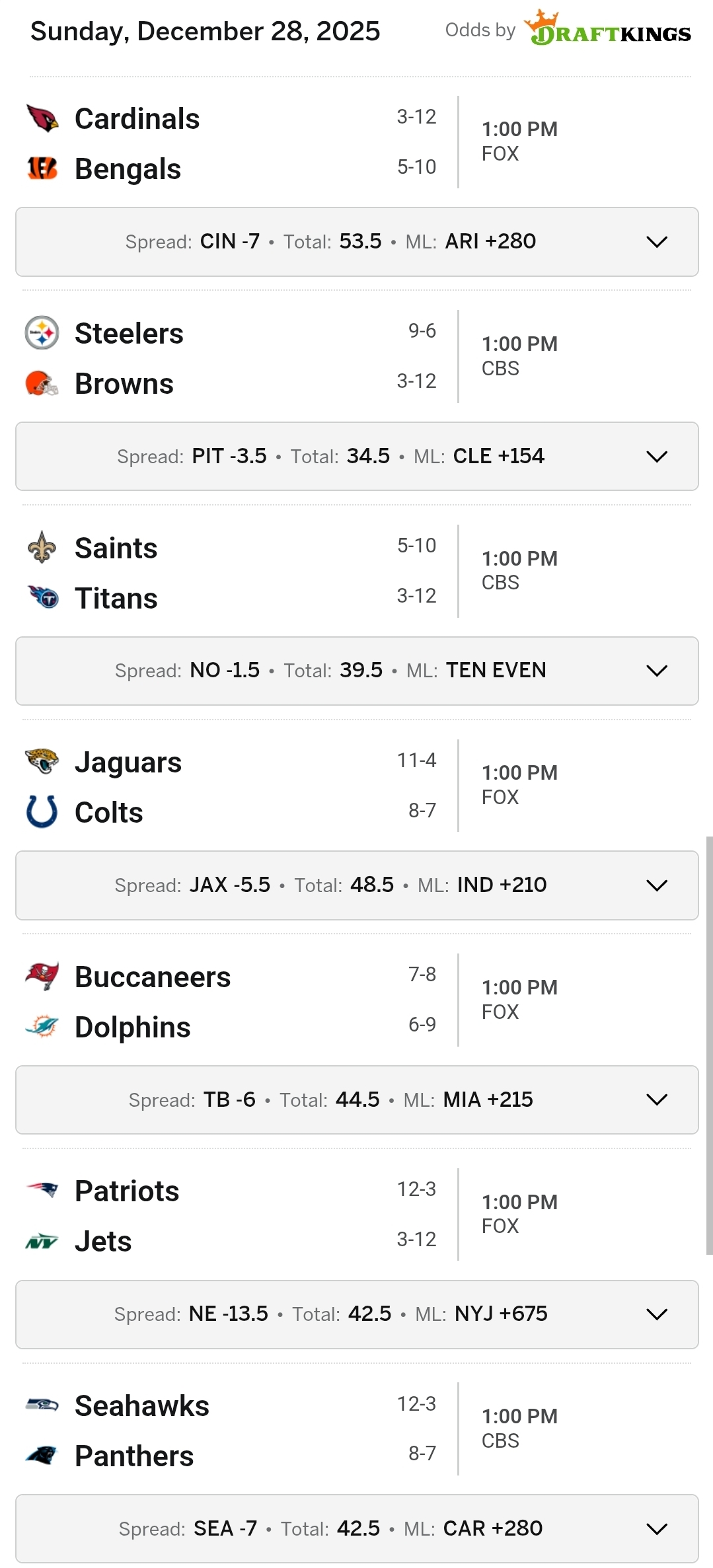View the Seahawks at Panthers game
713x1568 pixels.
231,1431
